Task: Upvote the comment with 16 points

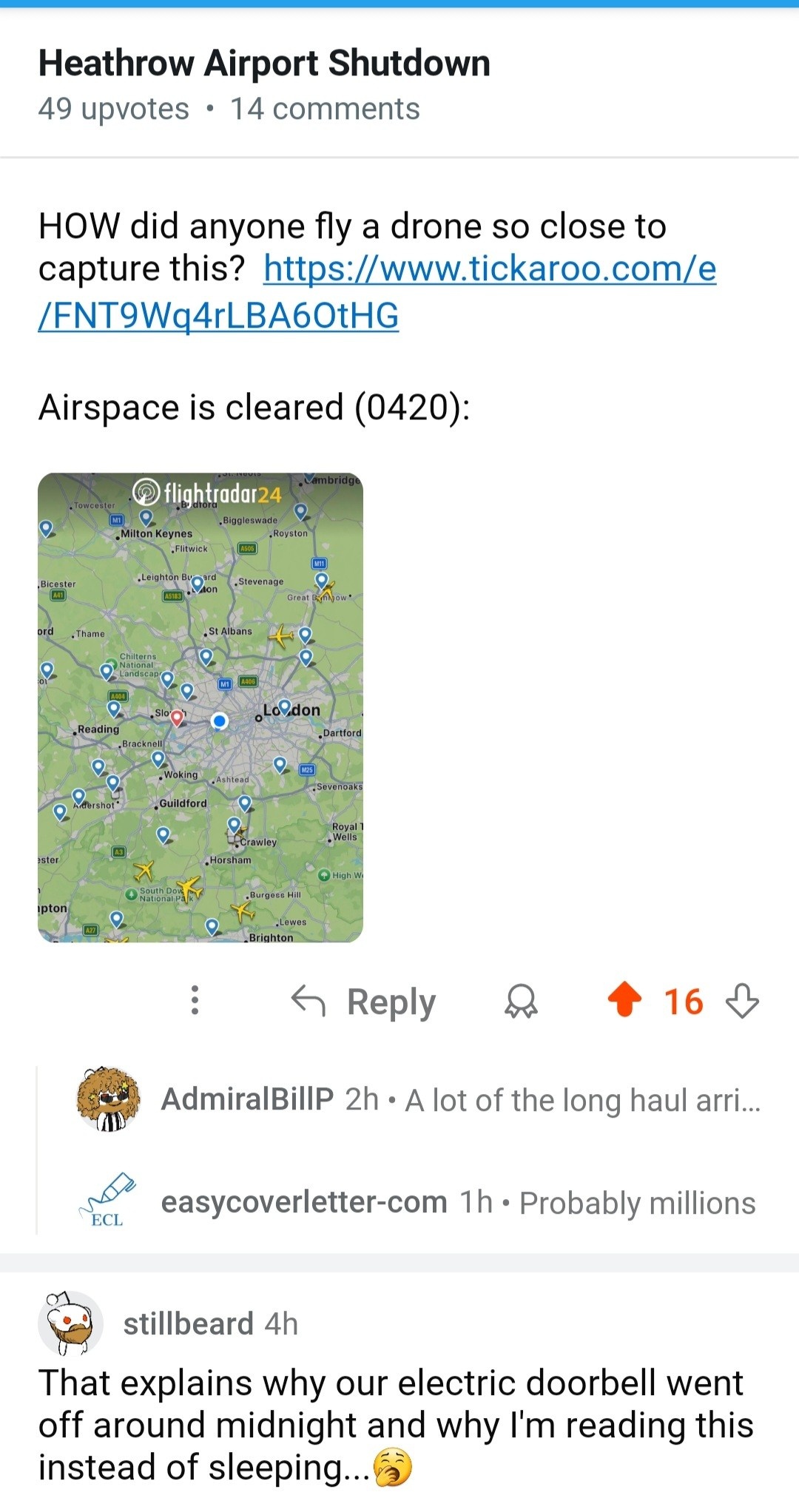Action: 624,1000
